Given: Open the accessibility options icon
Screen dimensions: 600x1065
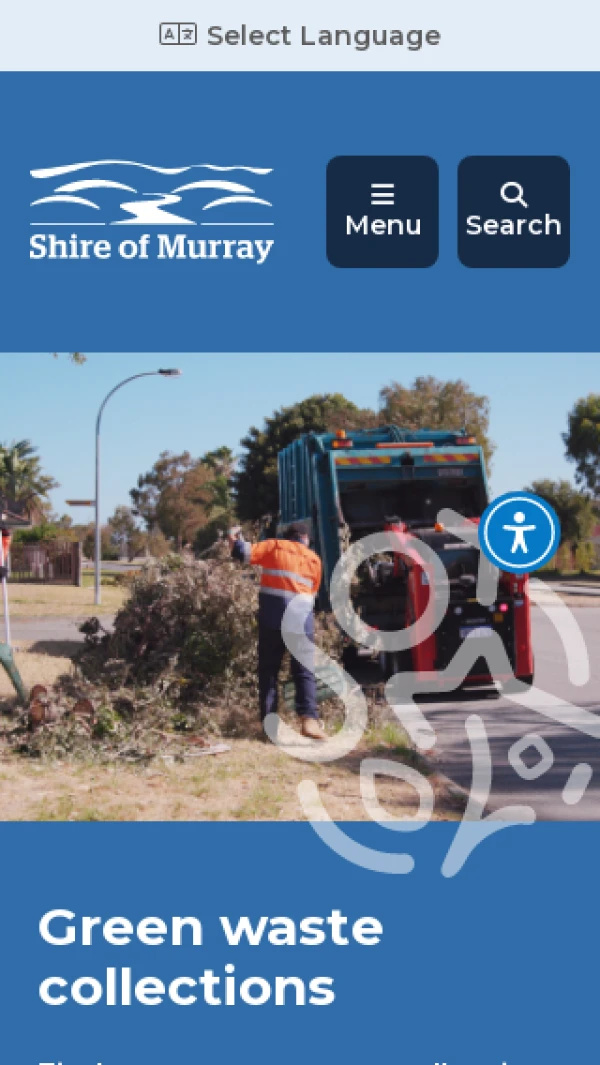Looking at the screenshot, I should [x=519, y=532].
